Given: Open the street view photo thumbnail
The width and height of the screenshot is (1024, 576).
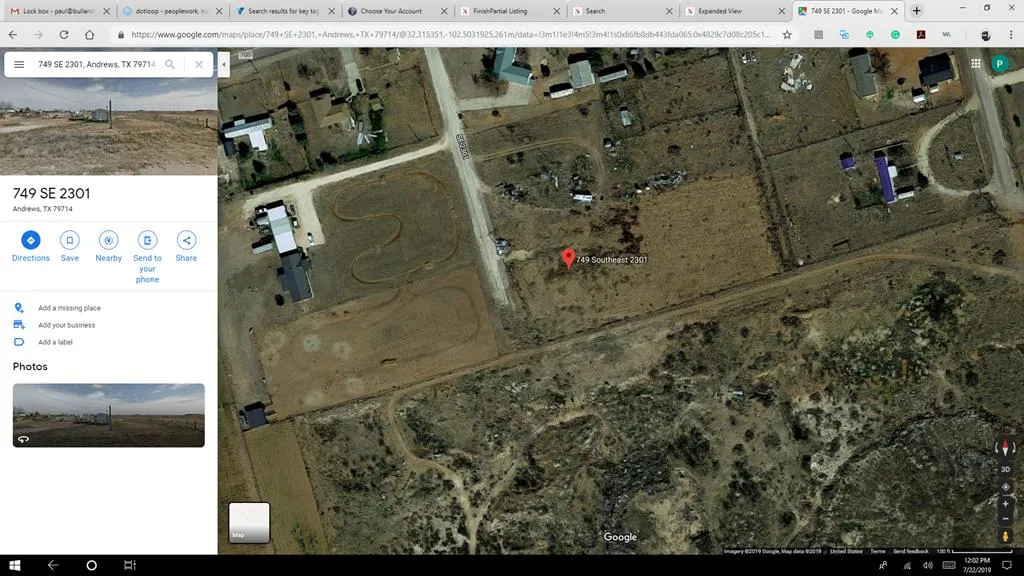Looking at the screenshot, I should point(108,415).
